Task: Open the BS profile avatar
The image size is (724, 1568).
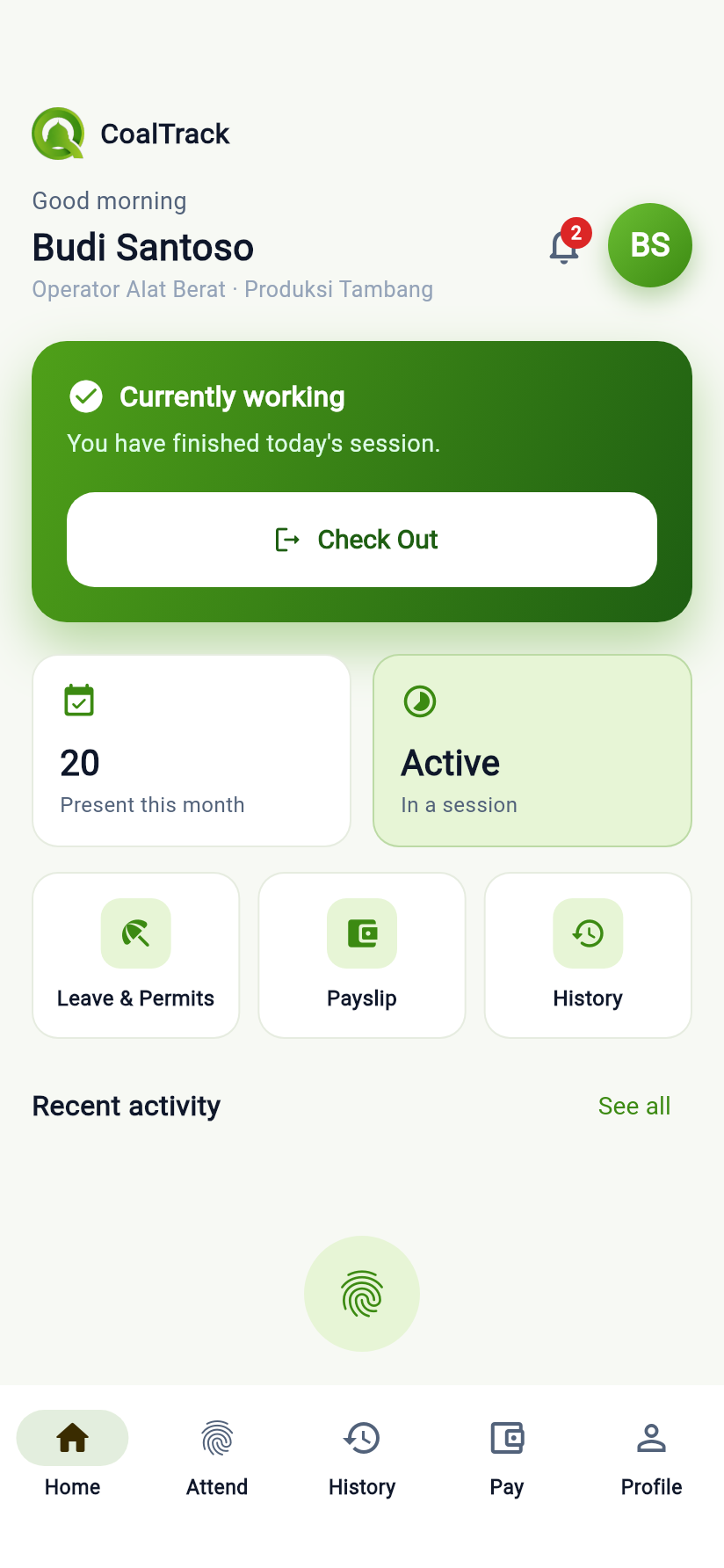Action: click(x=650, y=245)
